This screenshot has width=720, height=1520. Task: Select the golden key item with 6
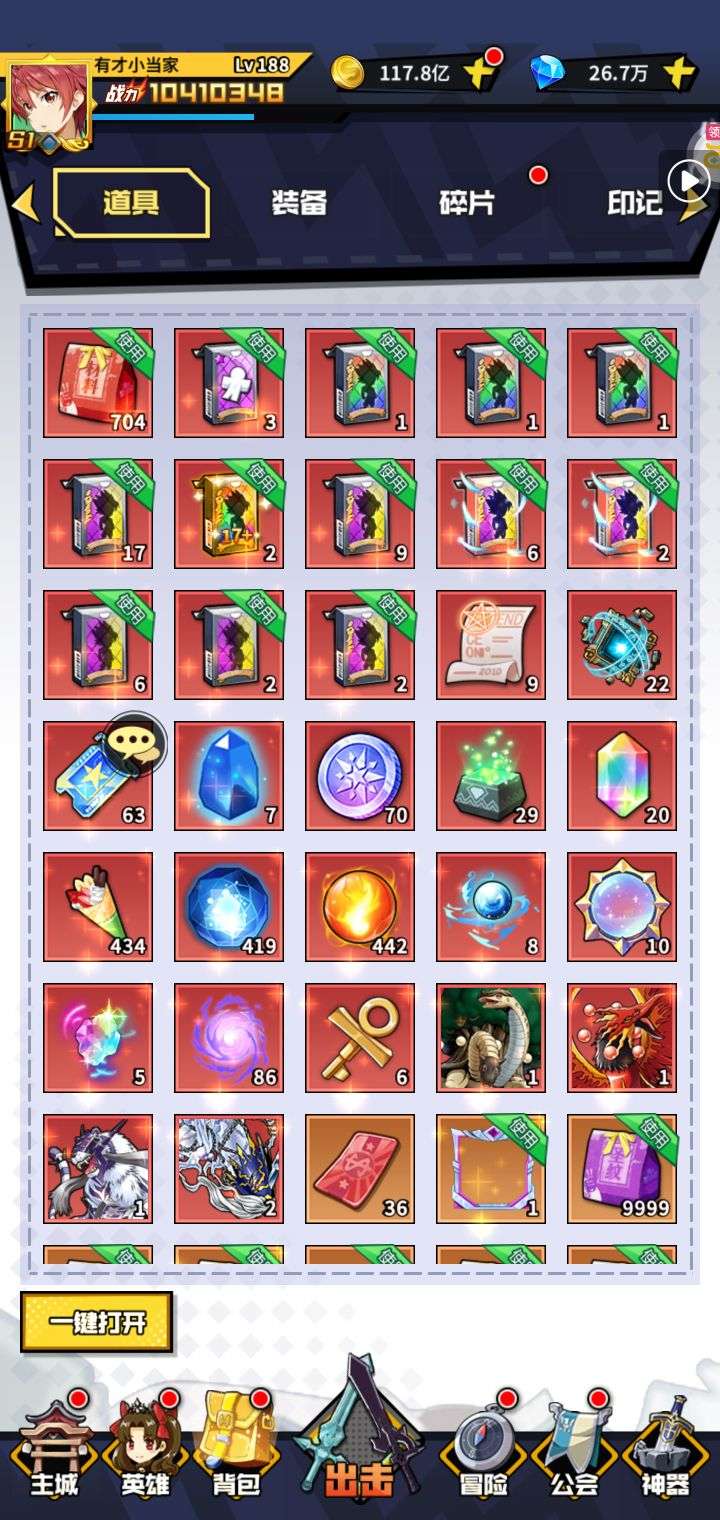tap(360, 1038)
